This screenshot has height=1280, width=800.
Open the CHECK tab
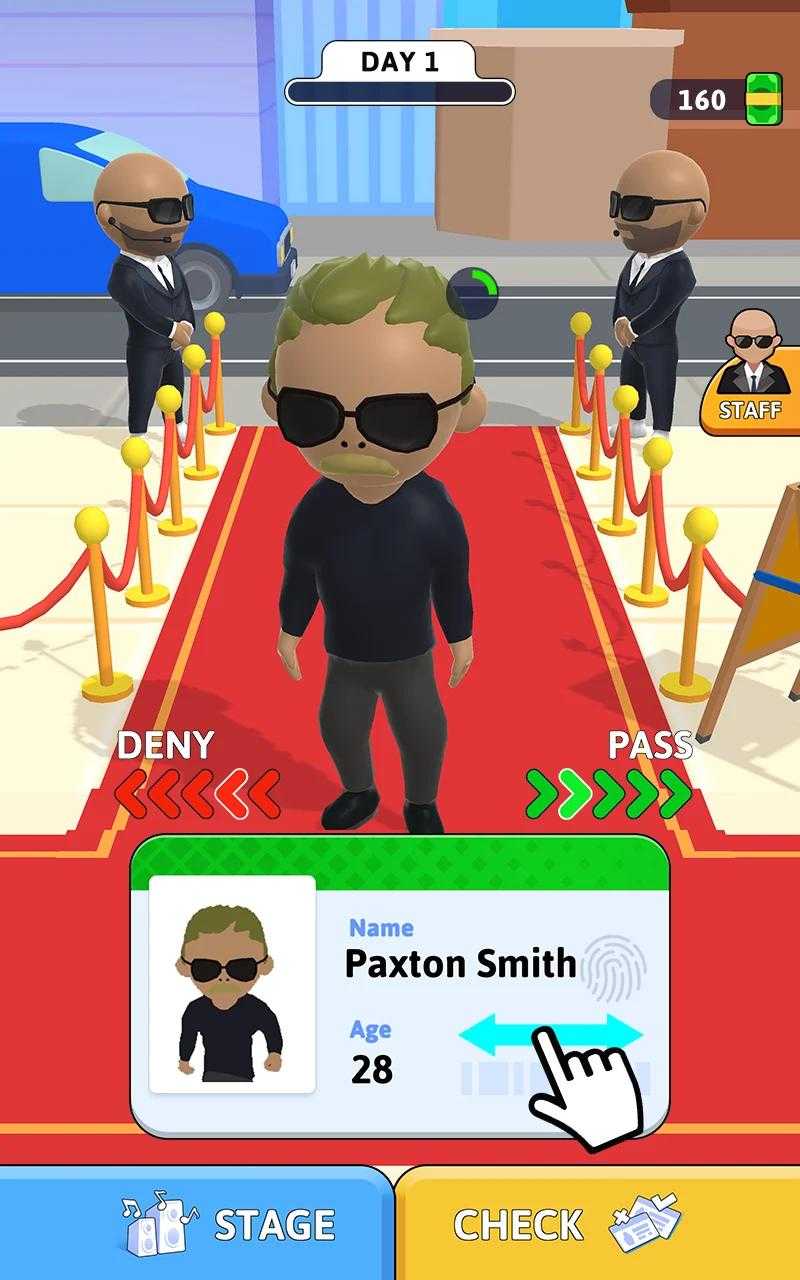599,1223
